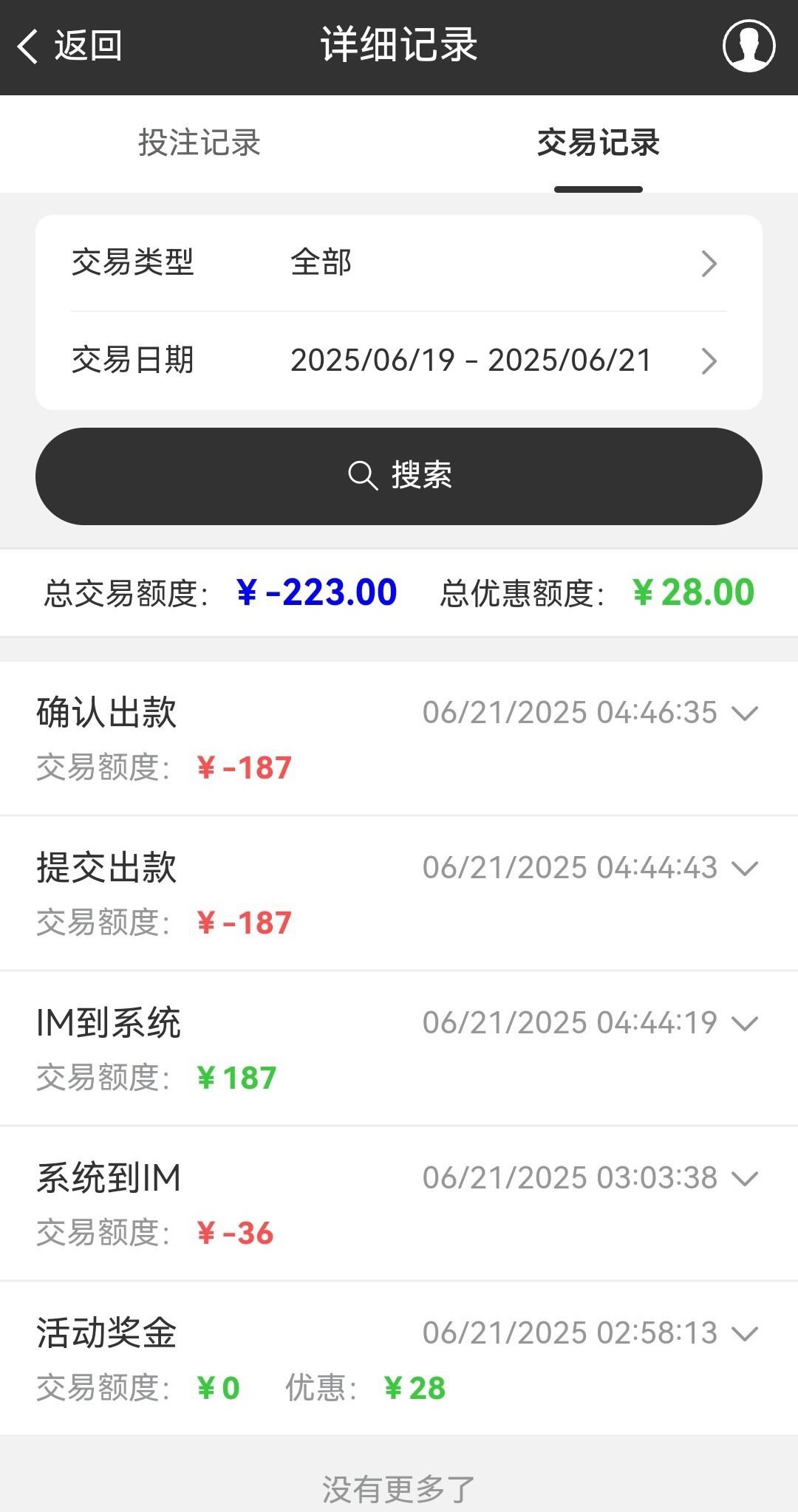Image resolution: width=798 pixels, height=1512 pixels.
Task: Open the user profile icon
Action: coord(748,46)
